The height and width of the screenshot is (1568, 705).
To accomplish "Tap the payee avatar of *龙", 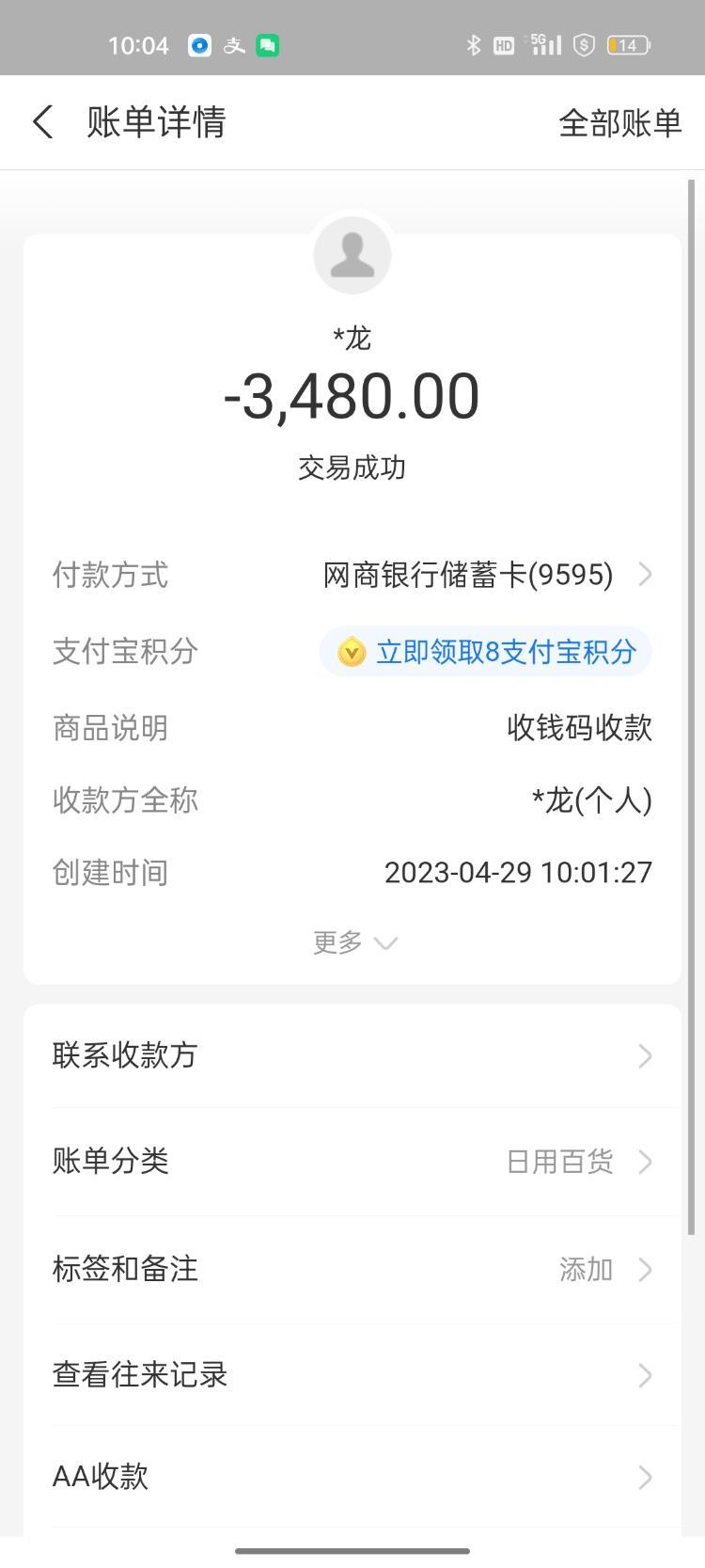I will (352, 255).
